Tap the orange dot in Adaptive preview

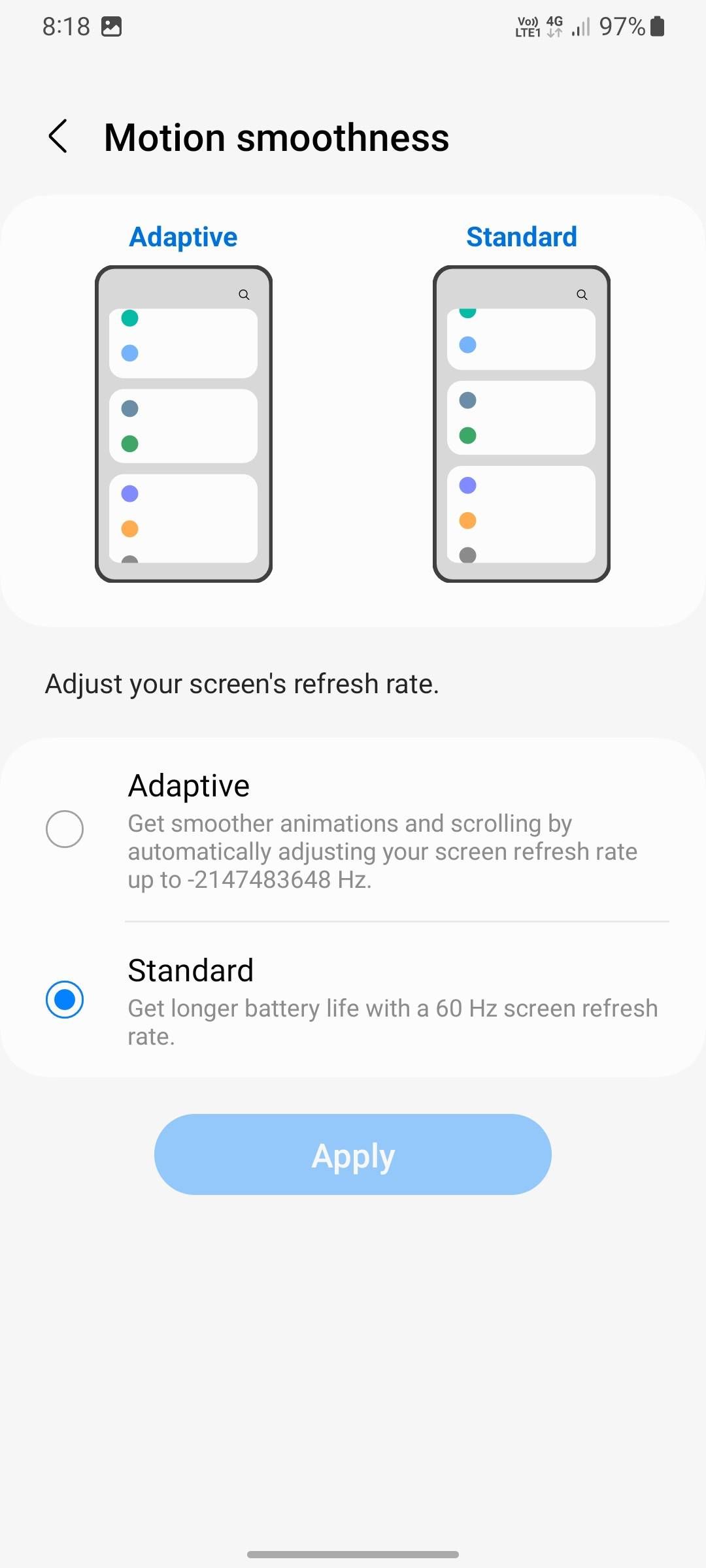(129, 529)
